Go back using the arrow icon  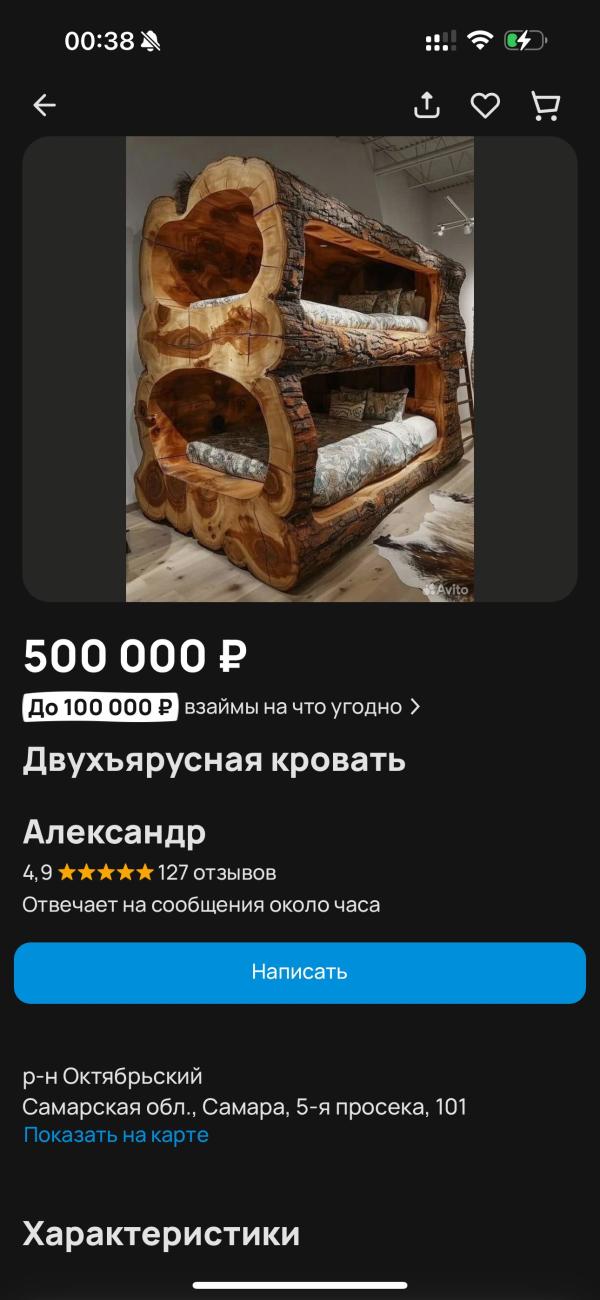(44, 105)
